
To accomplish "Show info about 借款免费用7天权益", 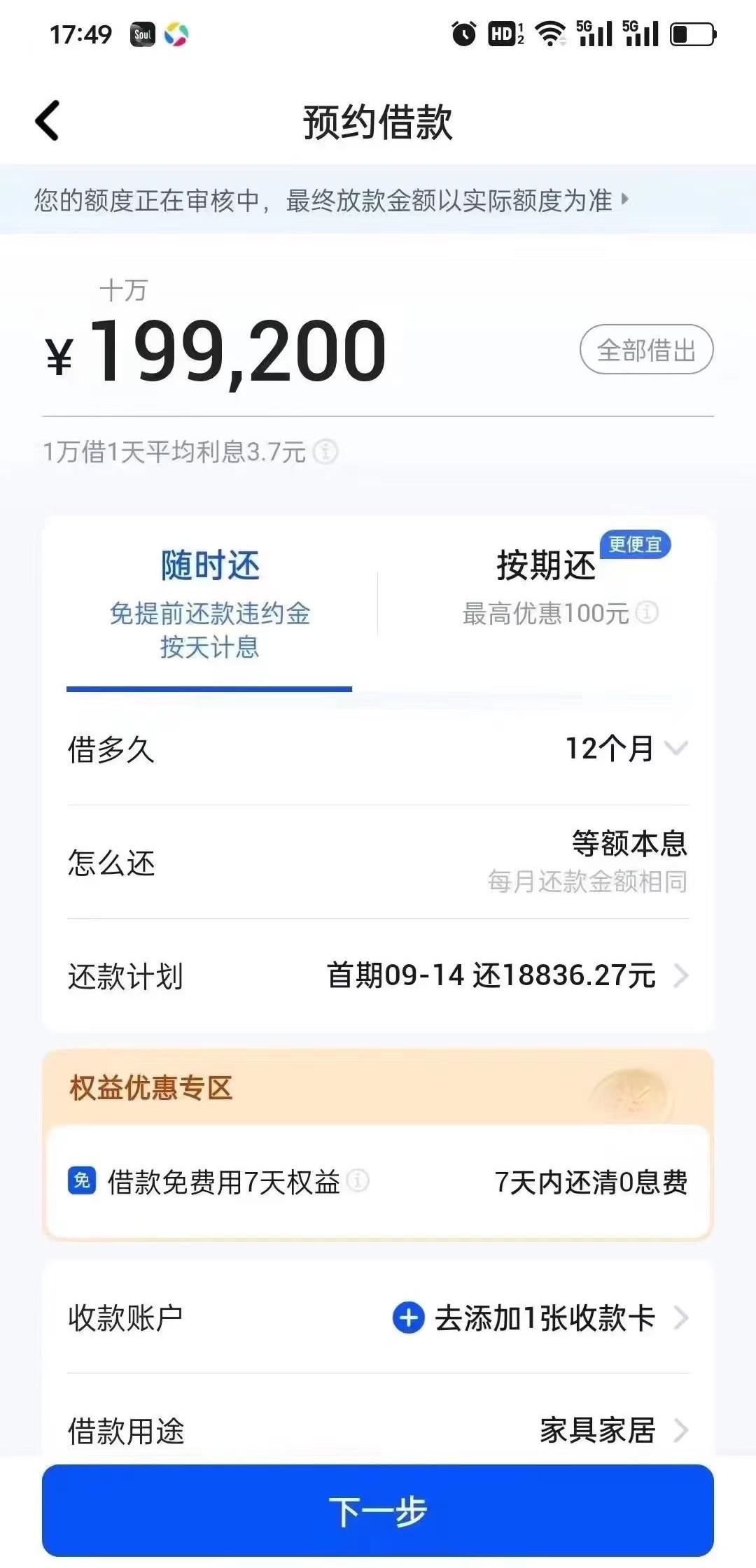I will [x=358, y=1181].
